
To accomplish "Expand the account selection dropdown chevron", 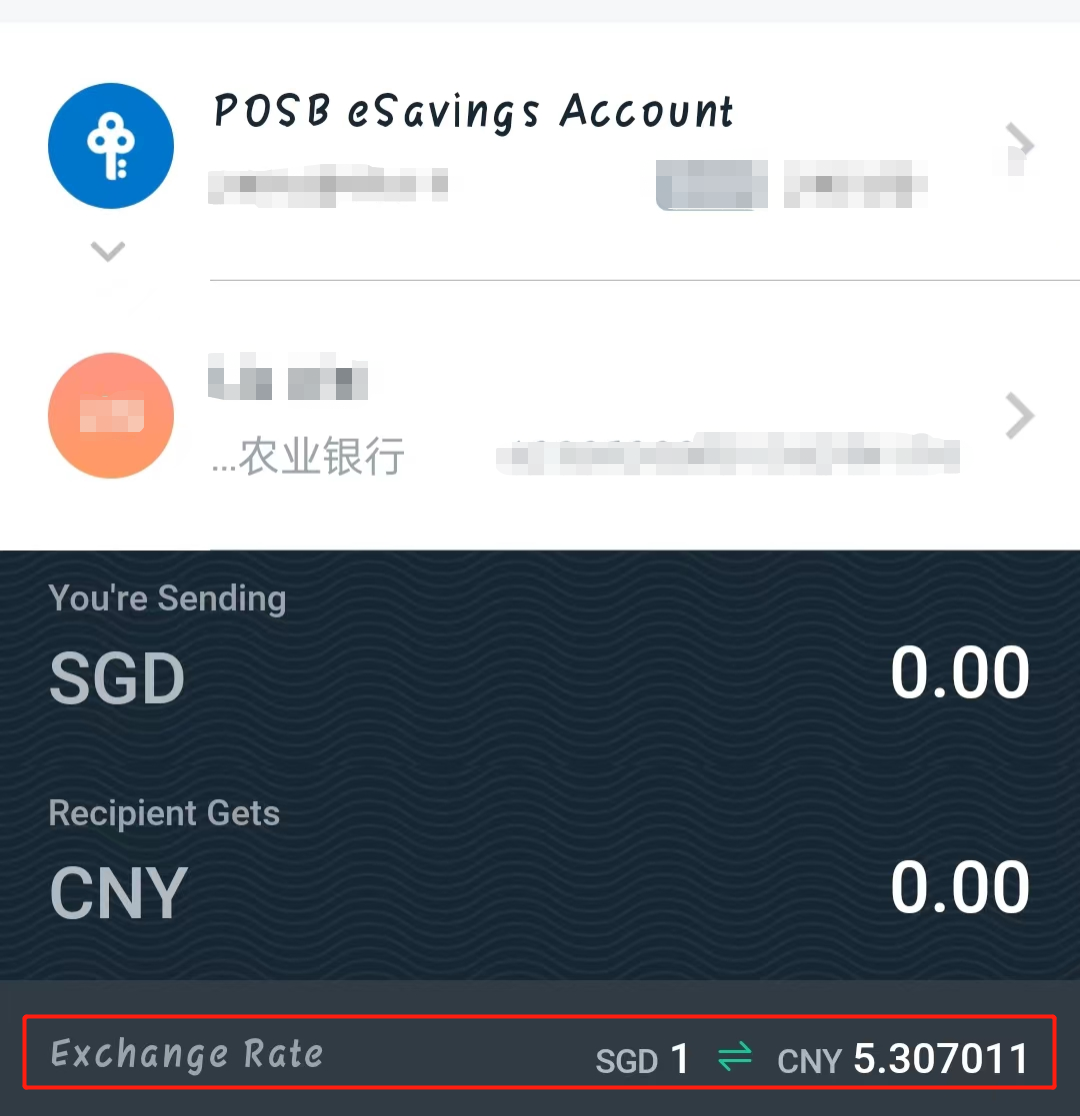I will (107, 251).
